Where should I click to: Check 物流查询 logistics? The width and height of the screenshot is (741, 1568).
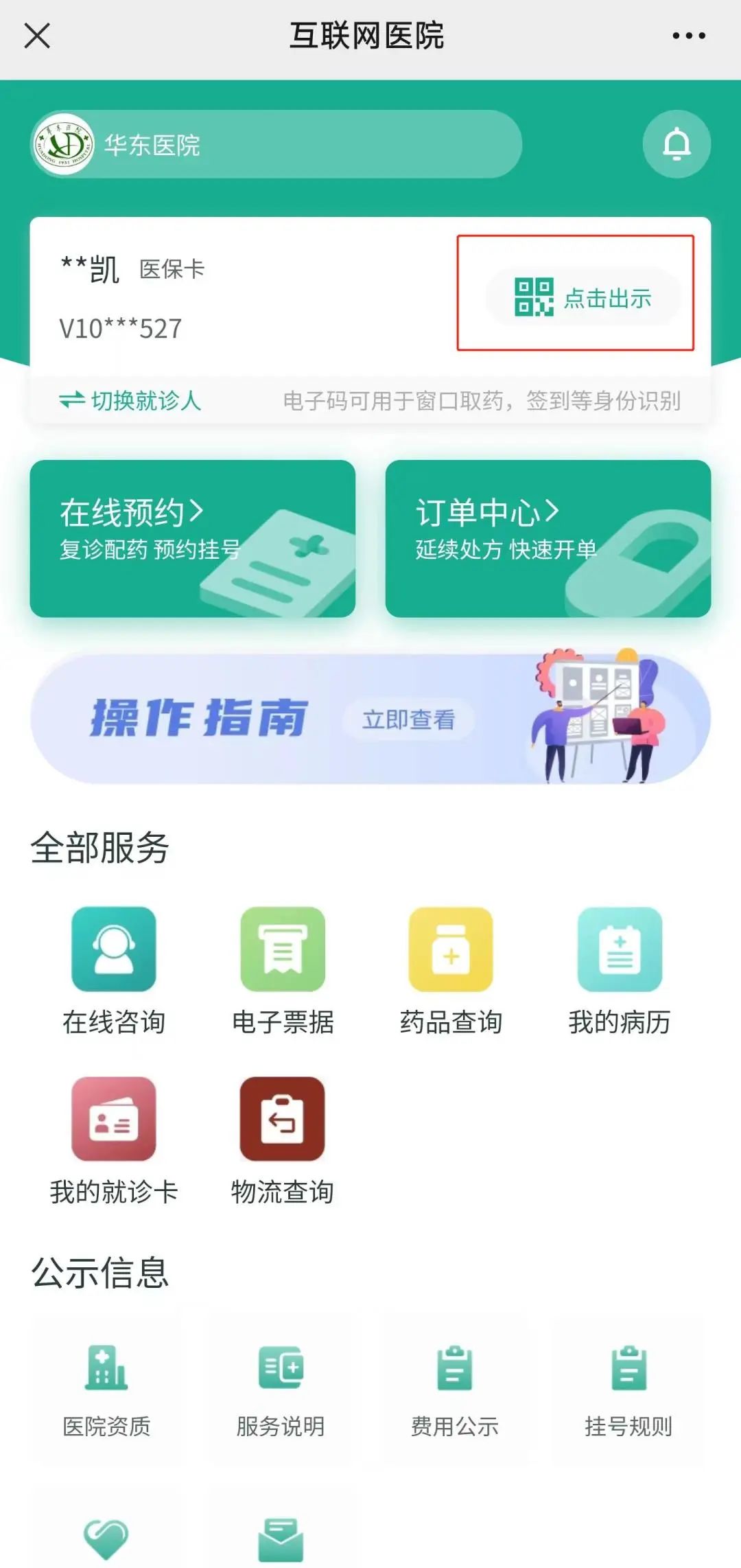(x=283, y=1139)
